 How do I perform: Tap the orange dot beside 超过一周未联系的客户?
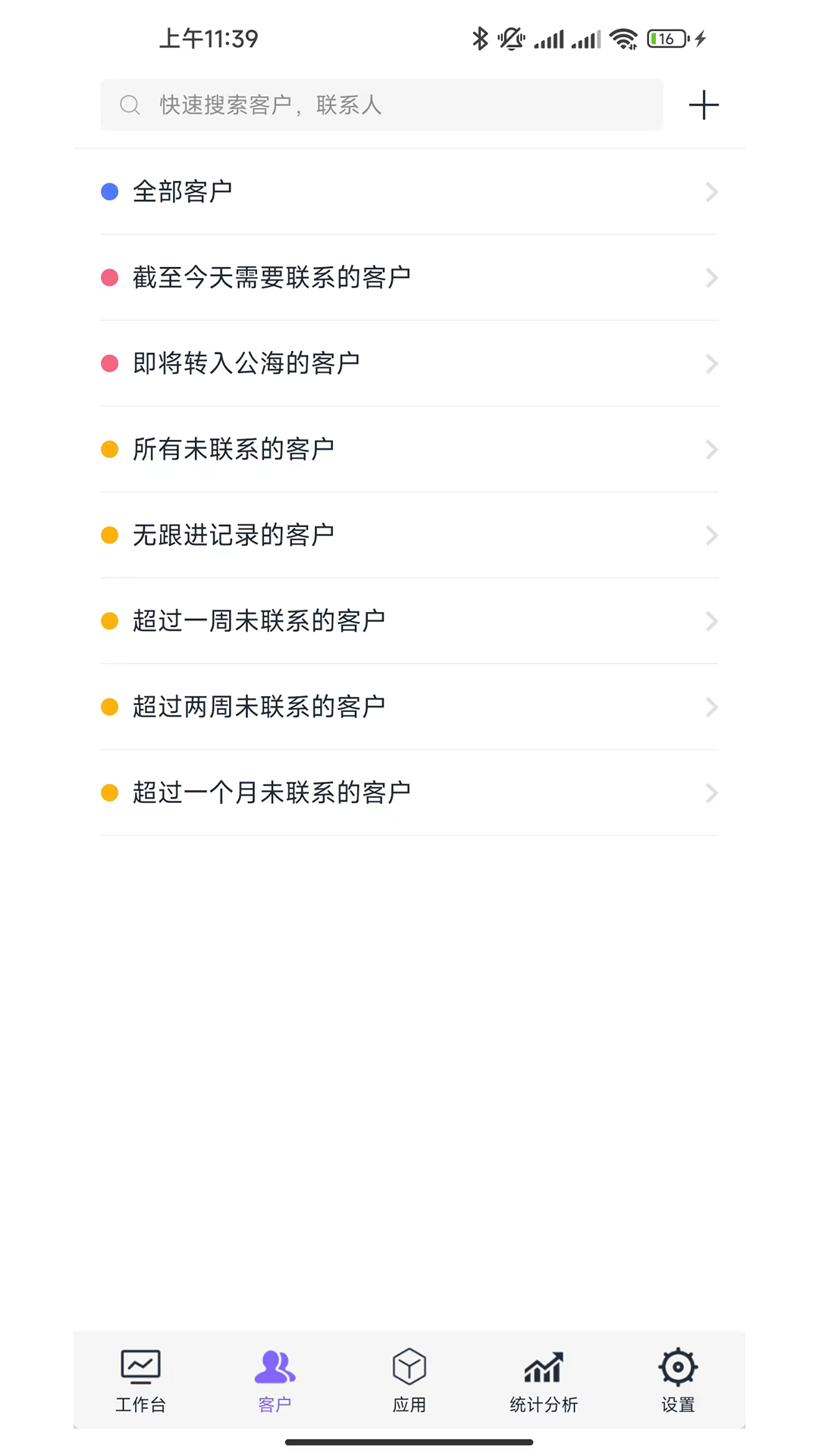tap(110, 620)
